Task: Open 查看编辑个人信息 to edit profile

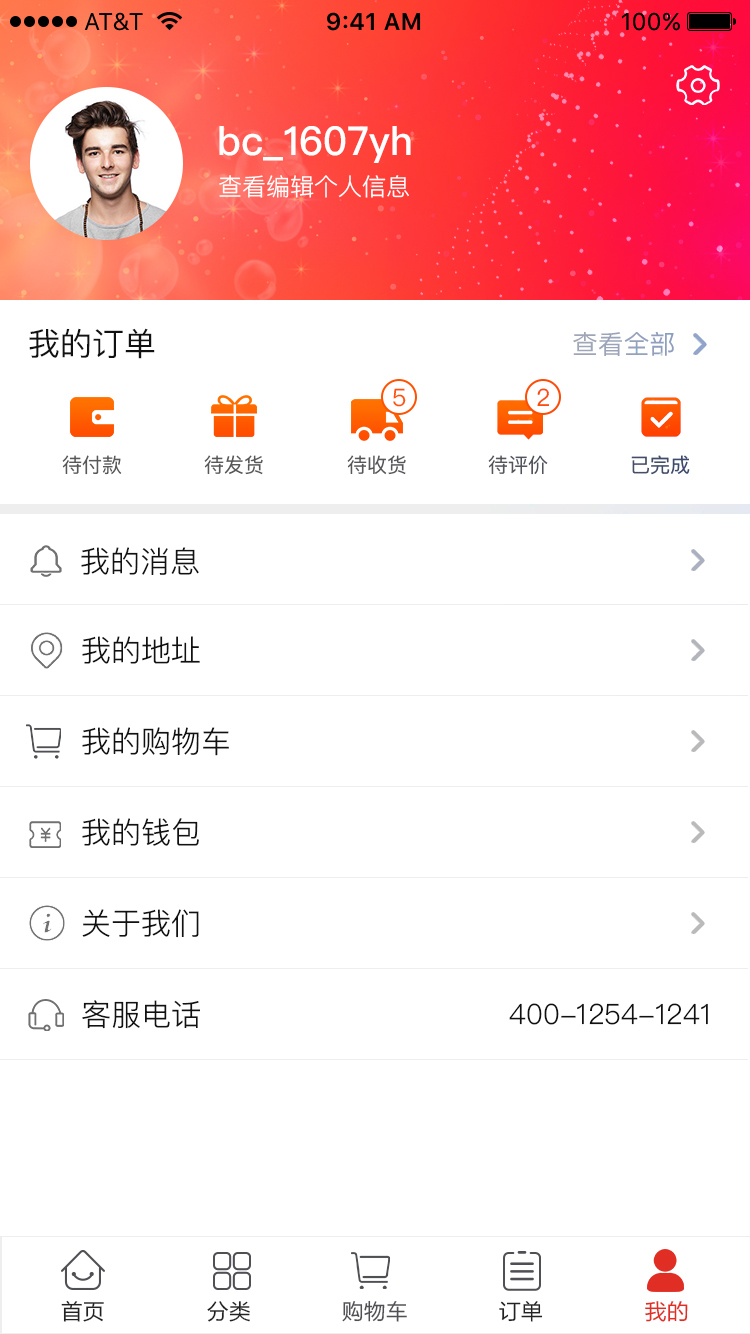Action: coord(313,187)
